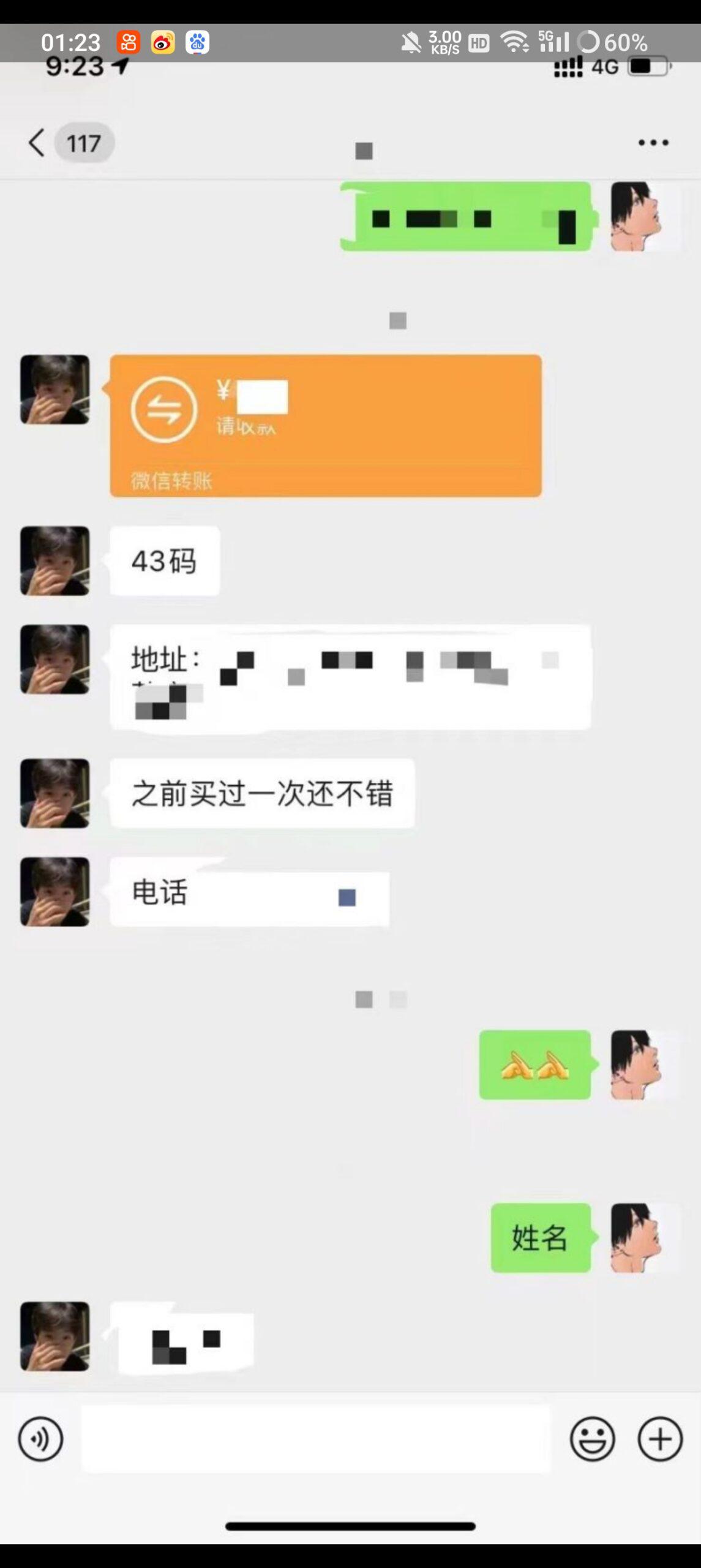Go back to the chat list

click(38, 143)
